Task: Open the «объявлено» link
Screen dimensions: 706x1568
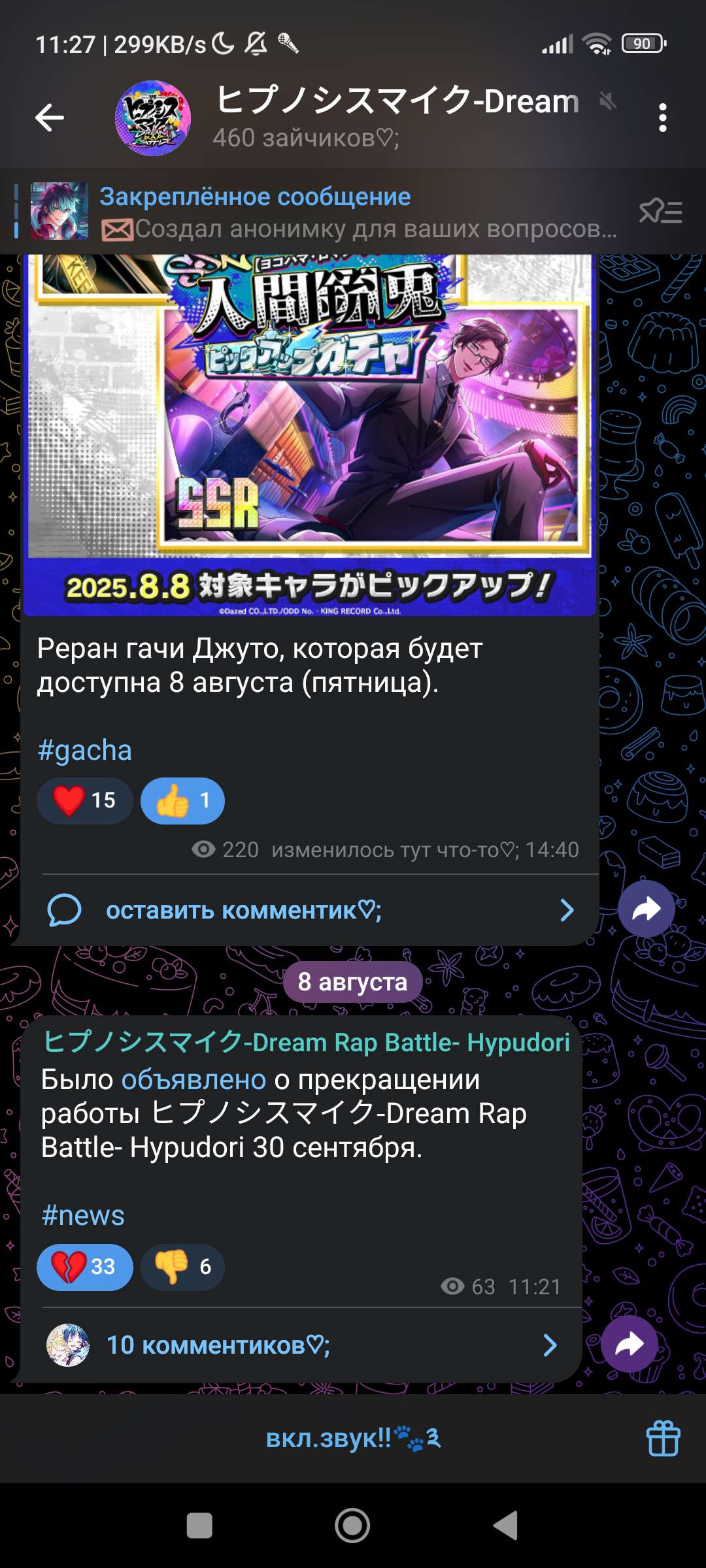Action: pyautogui.click(x=193, y=1080)
